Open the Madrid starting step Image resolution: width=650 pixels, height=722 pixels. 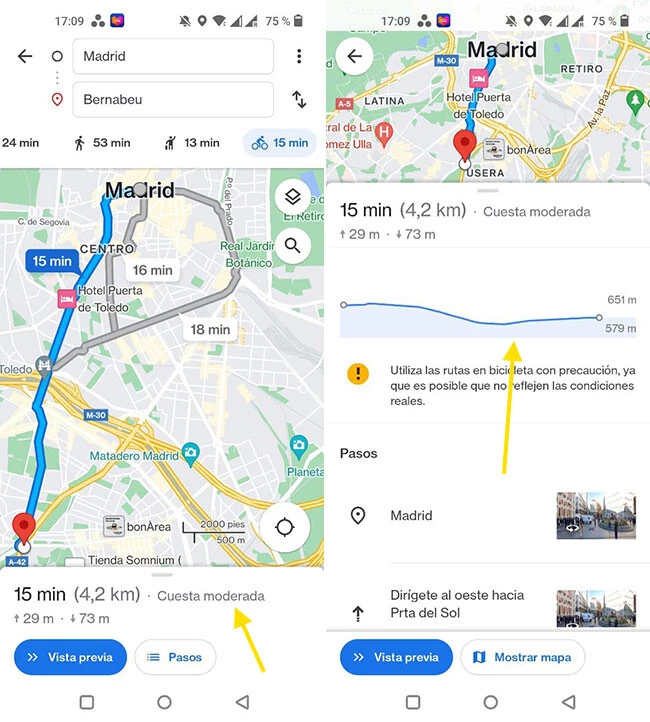pos(411,516)
